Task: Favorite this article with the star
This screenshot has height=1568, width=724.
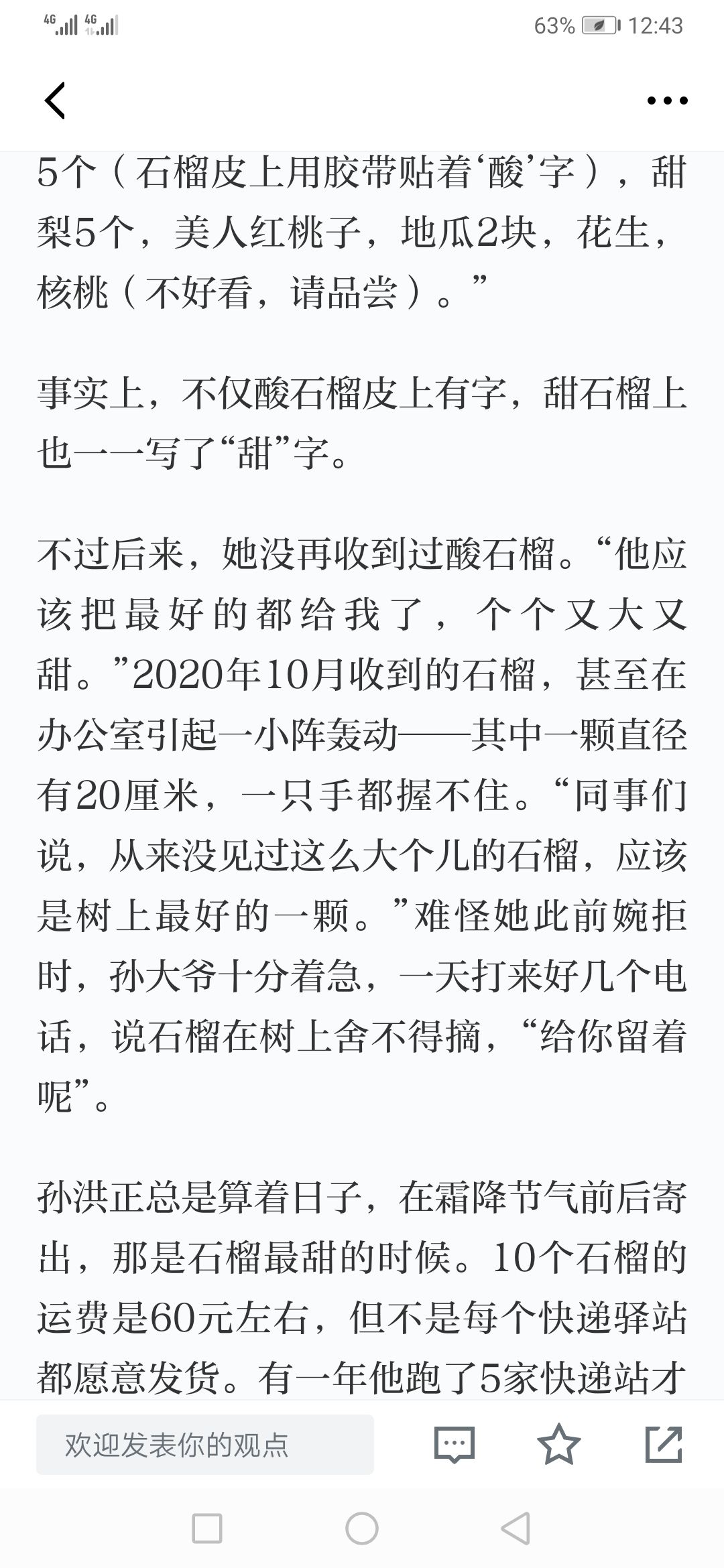Action: pos(559,1444)
